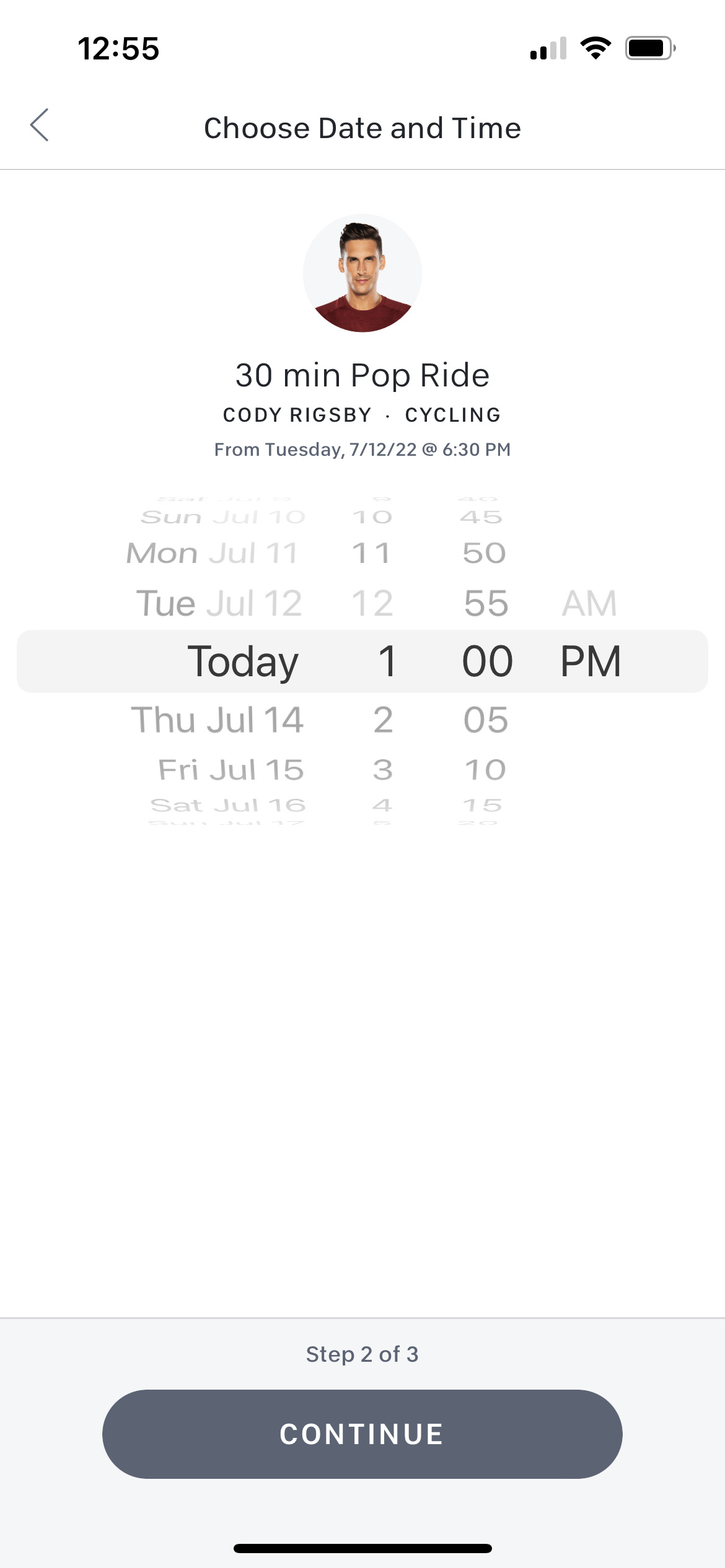Go back using the arrow icon
This screenshot has width=725, height=1568.
(40, 126)
